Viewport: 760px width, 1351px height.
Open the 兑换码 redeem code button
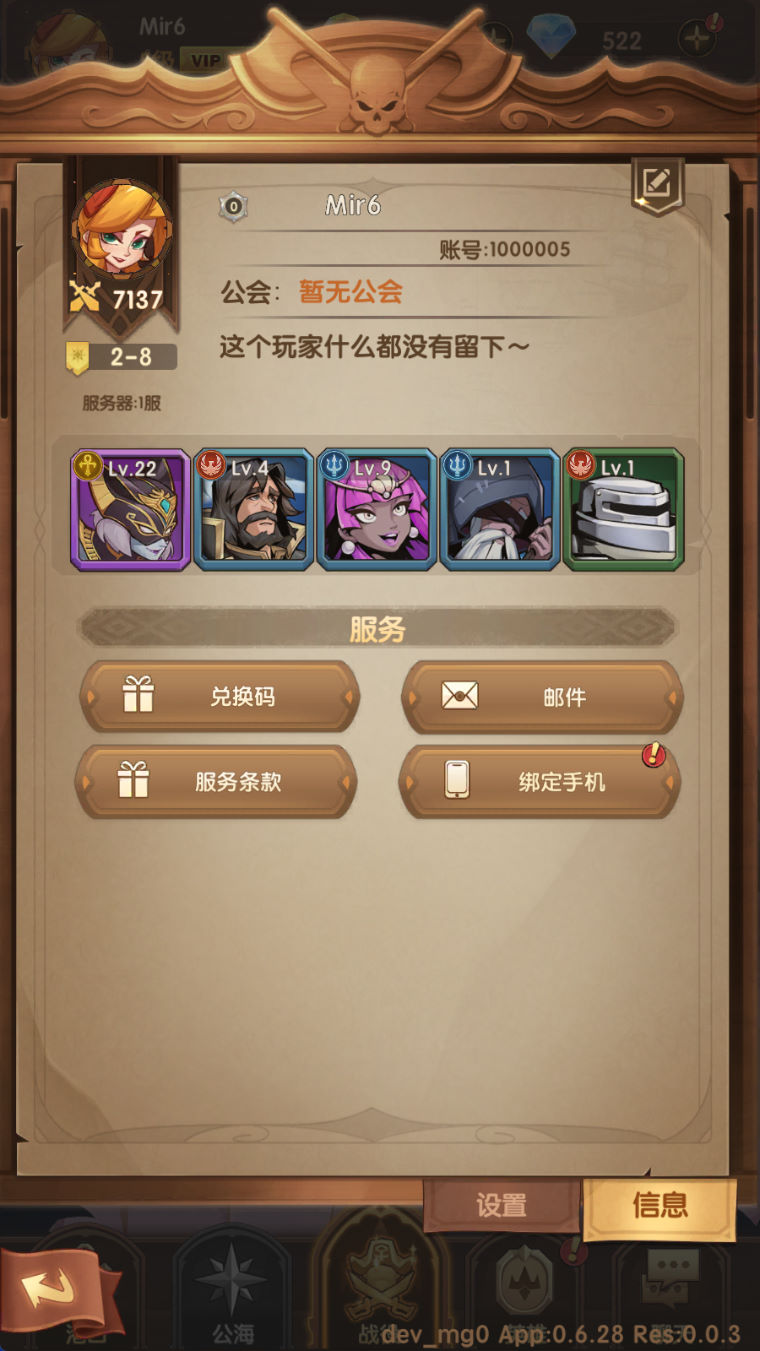coord(219,696)
